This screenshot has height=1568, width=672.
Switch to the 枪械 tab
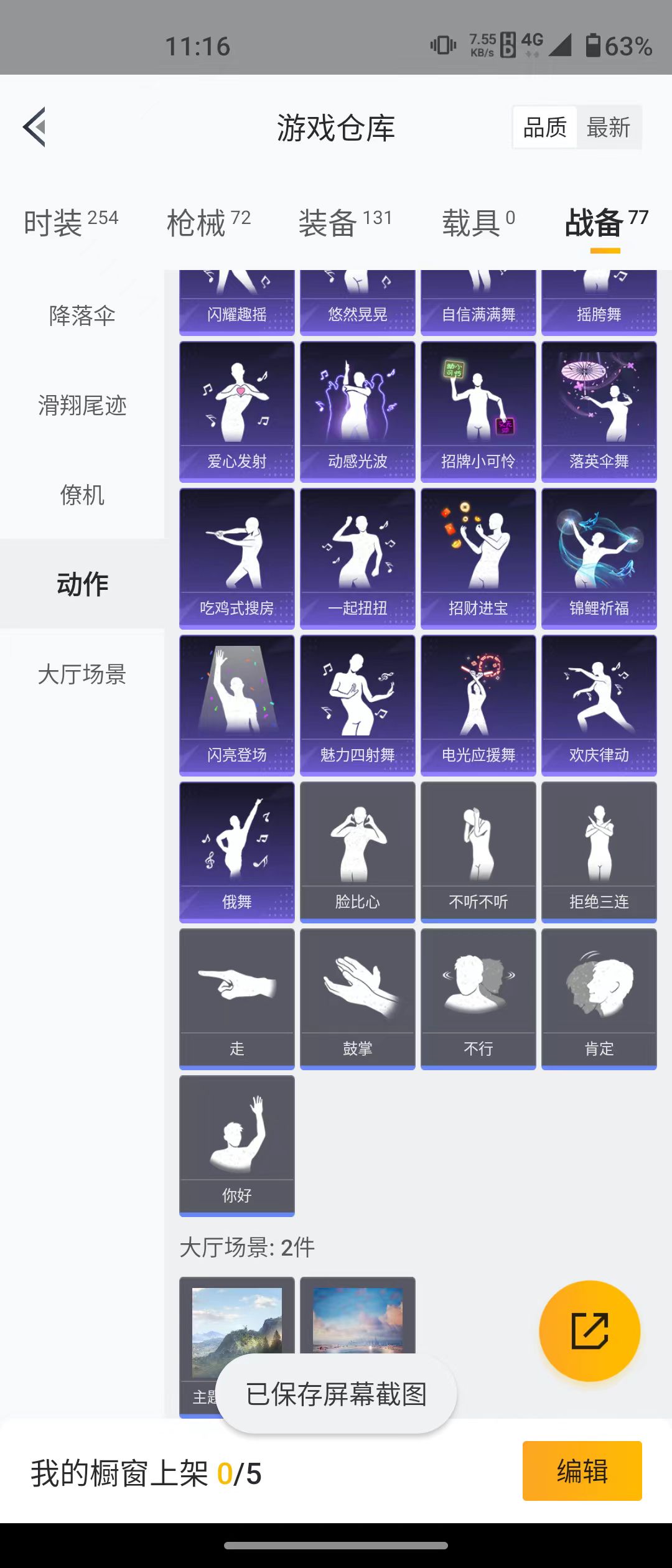[x=208, y=222]
